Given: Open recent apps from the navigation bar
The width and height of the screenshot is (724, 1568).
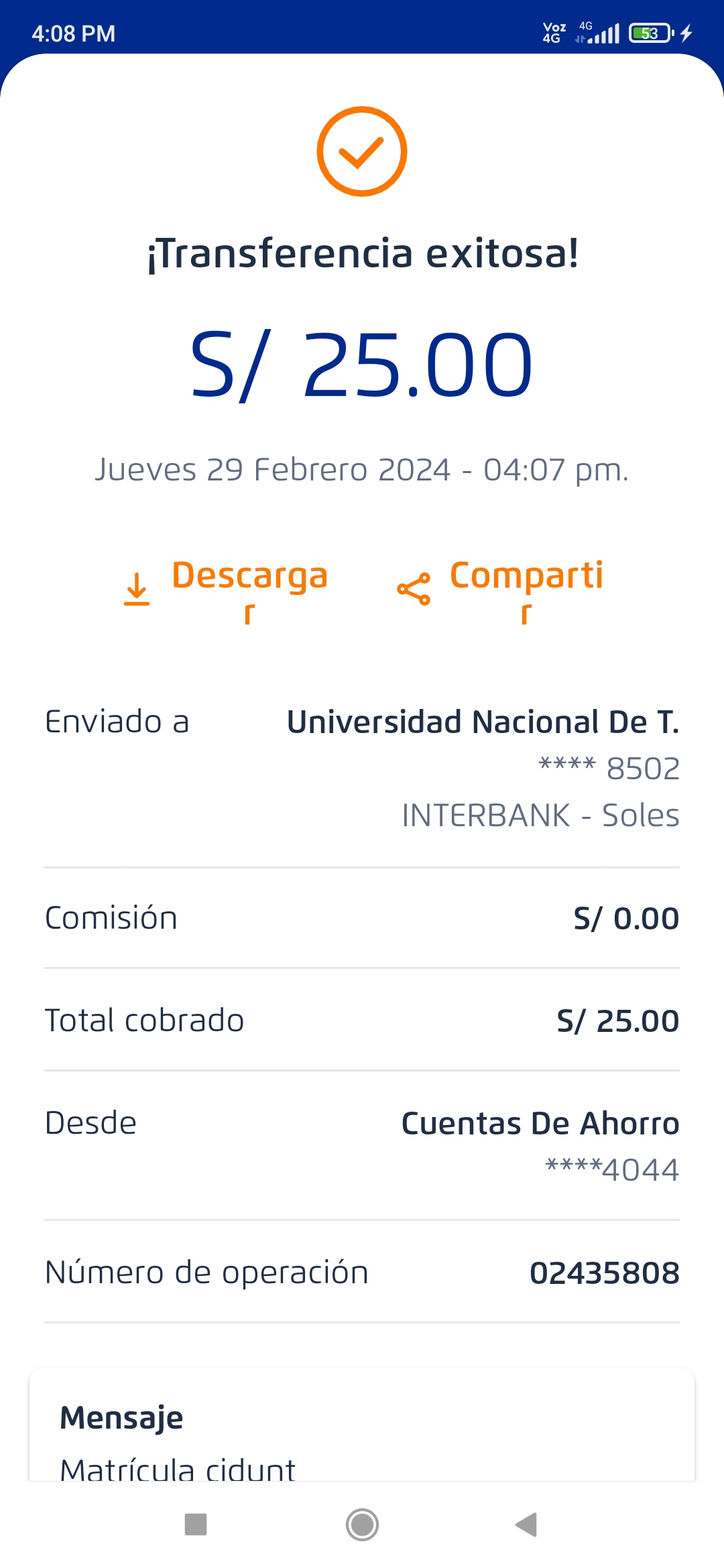Looking at the screenshot, I should pos(196,1524).
